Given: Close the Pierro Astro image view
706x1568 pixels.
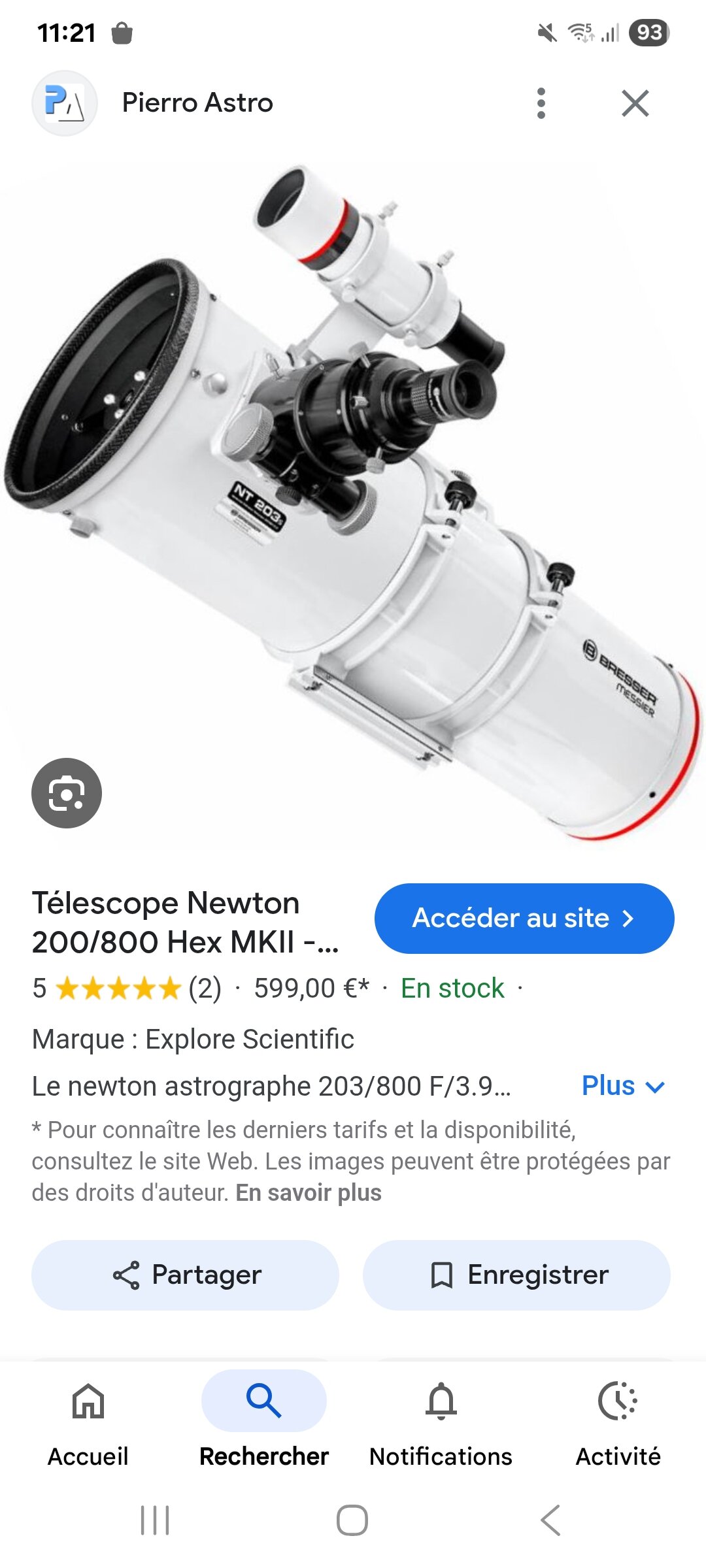Looking at the screenshot, I should [635, 103].
